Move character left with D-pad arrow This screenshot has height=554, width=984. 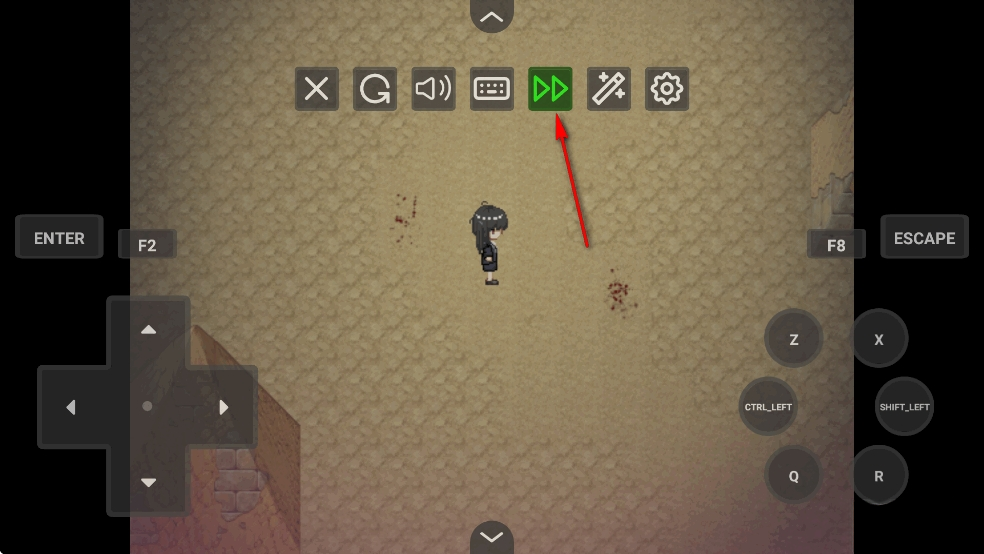(x=71, y=407)
